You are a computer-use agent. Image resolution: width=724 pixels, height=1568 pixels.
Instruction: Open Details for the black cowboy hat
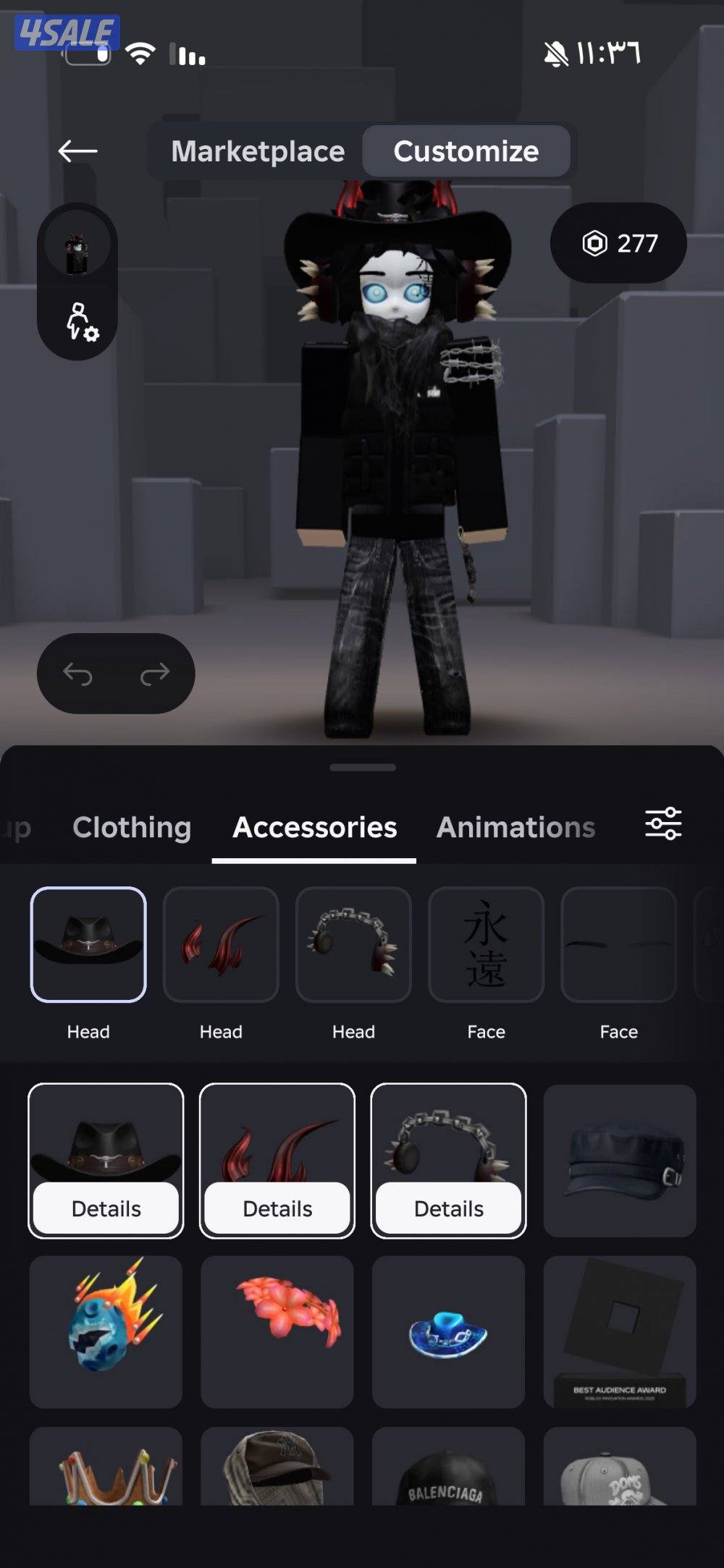106,1208
